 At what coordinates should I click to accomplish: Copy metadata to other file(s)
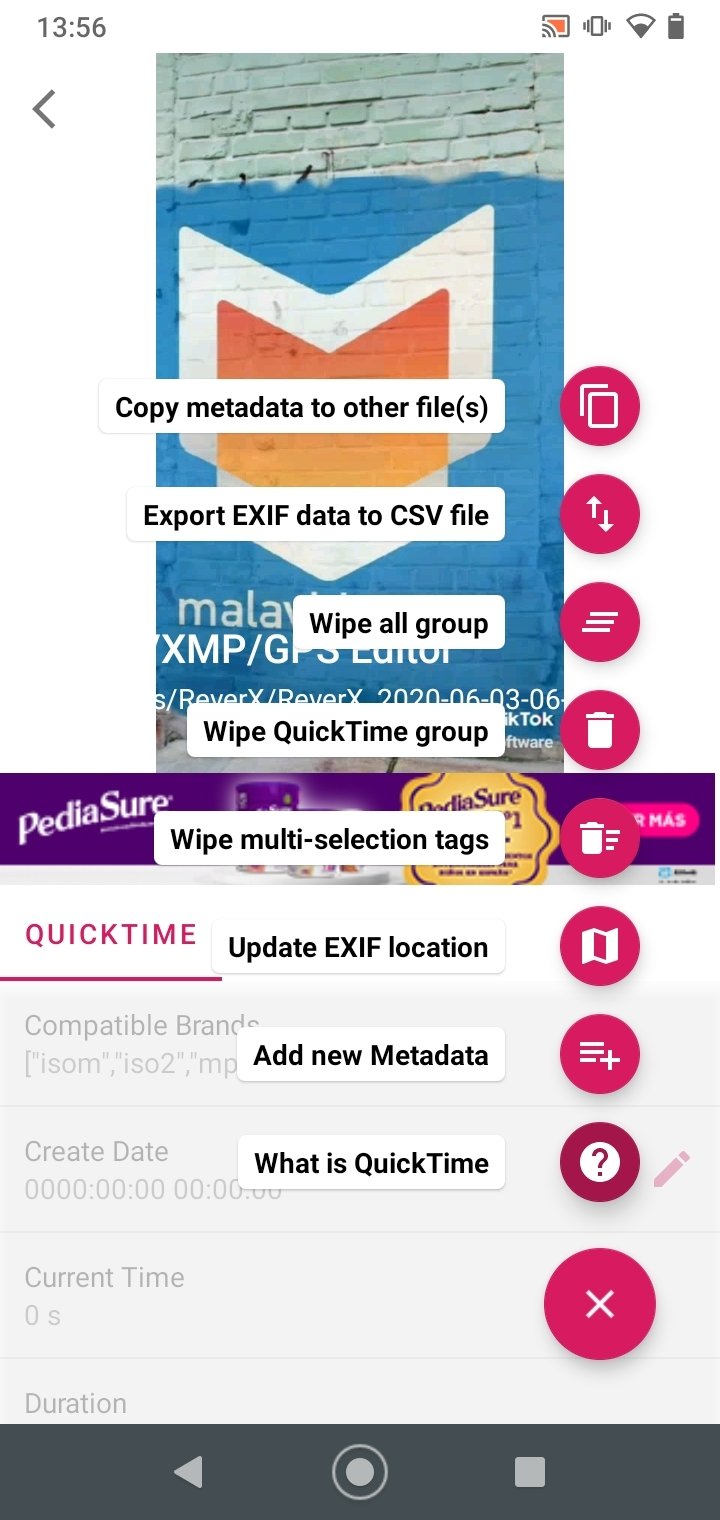[599, 406]
